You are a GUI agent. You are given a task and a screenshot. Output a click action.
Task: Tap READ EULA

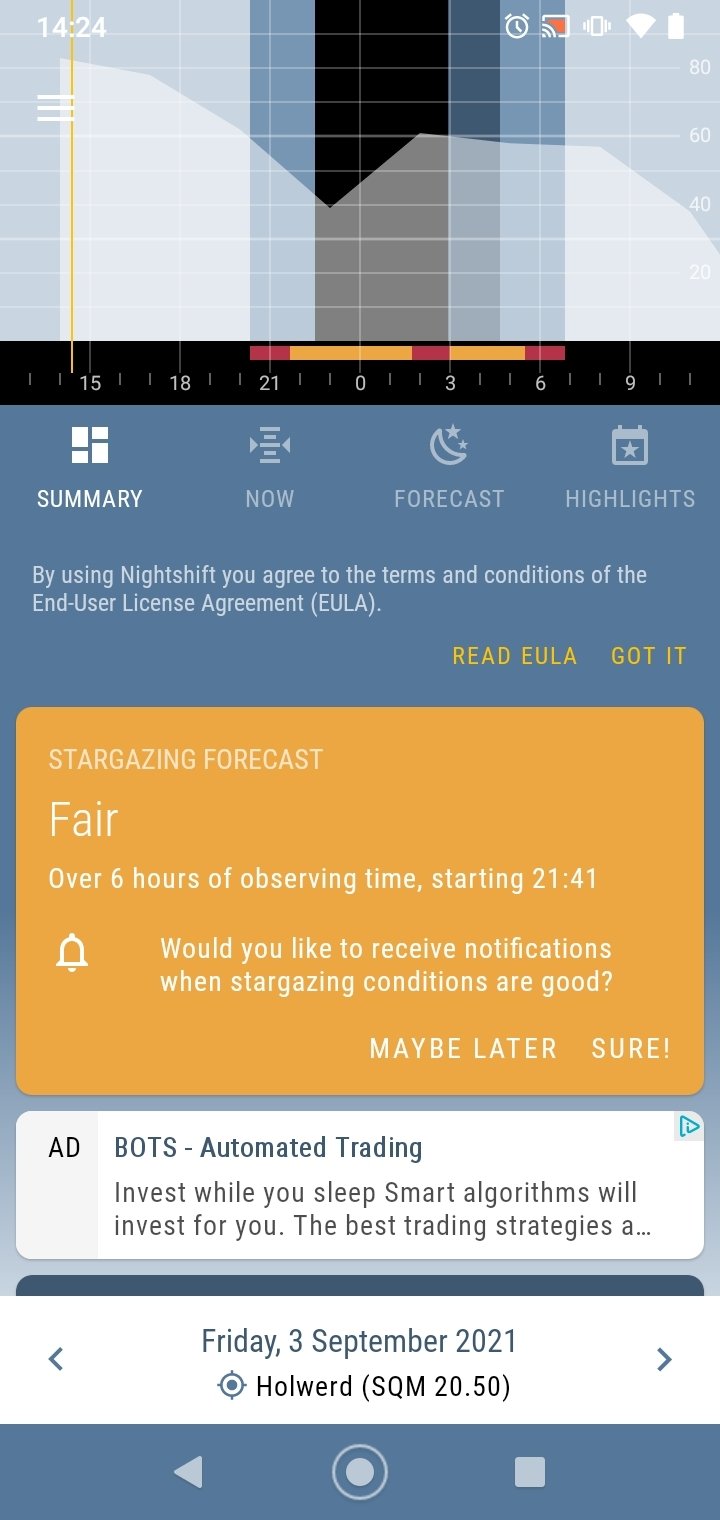[515, 656]
